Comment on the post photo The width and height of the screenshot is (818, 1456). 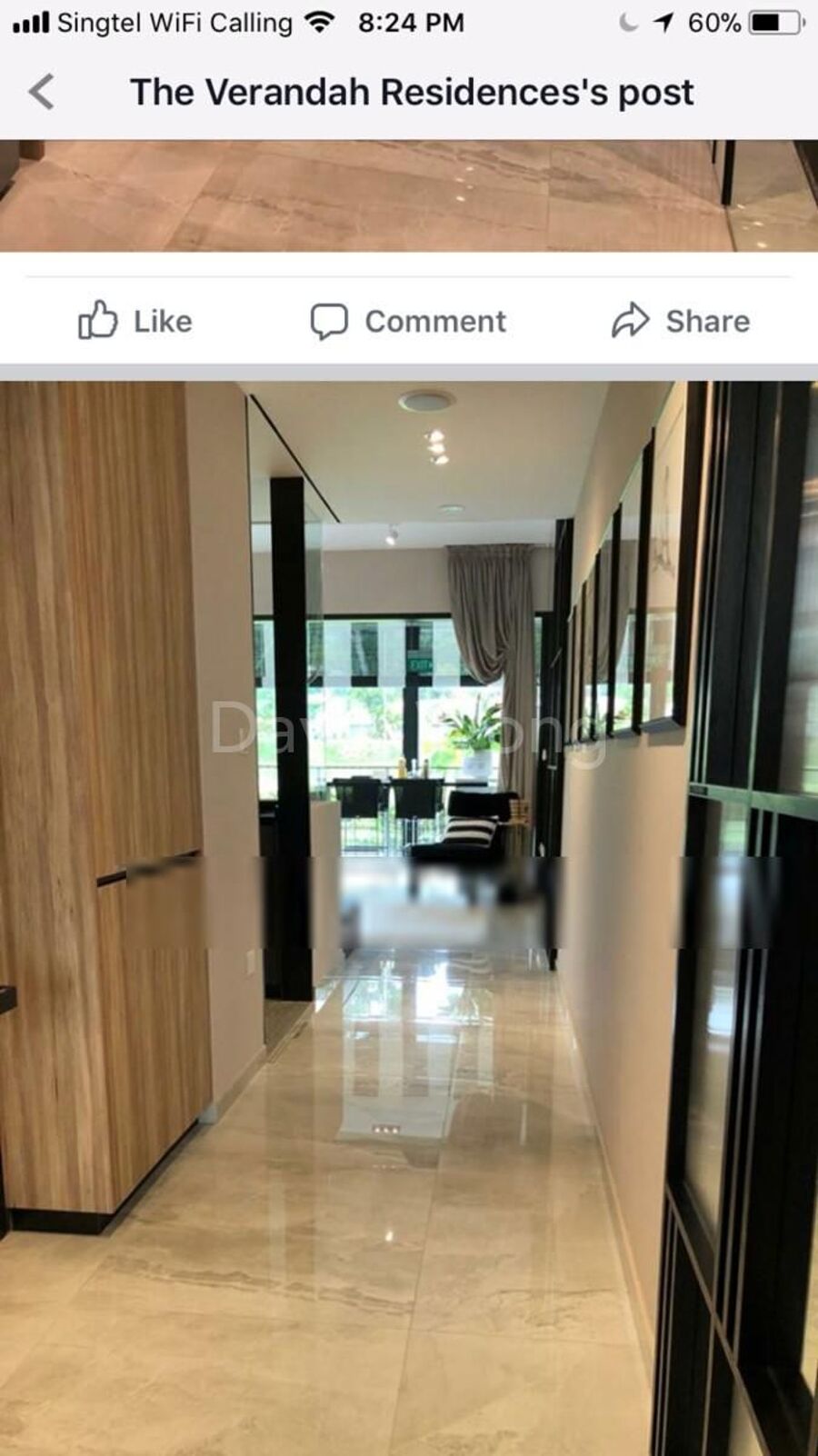pyautogui.click(x=408, y=321)
